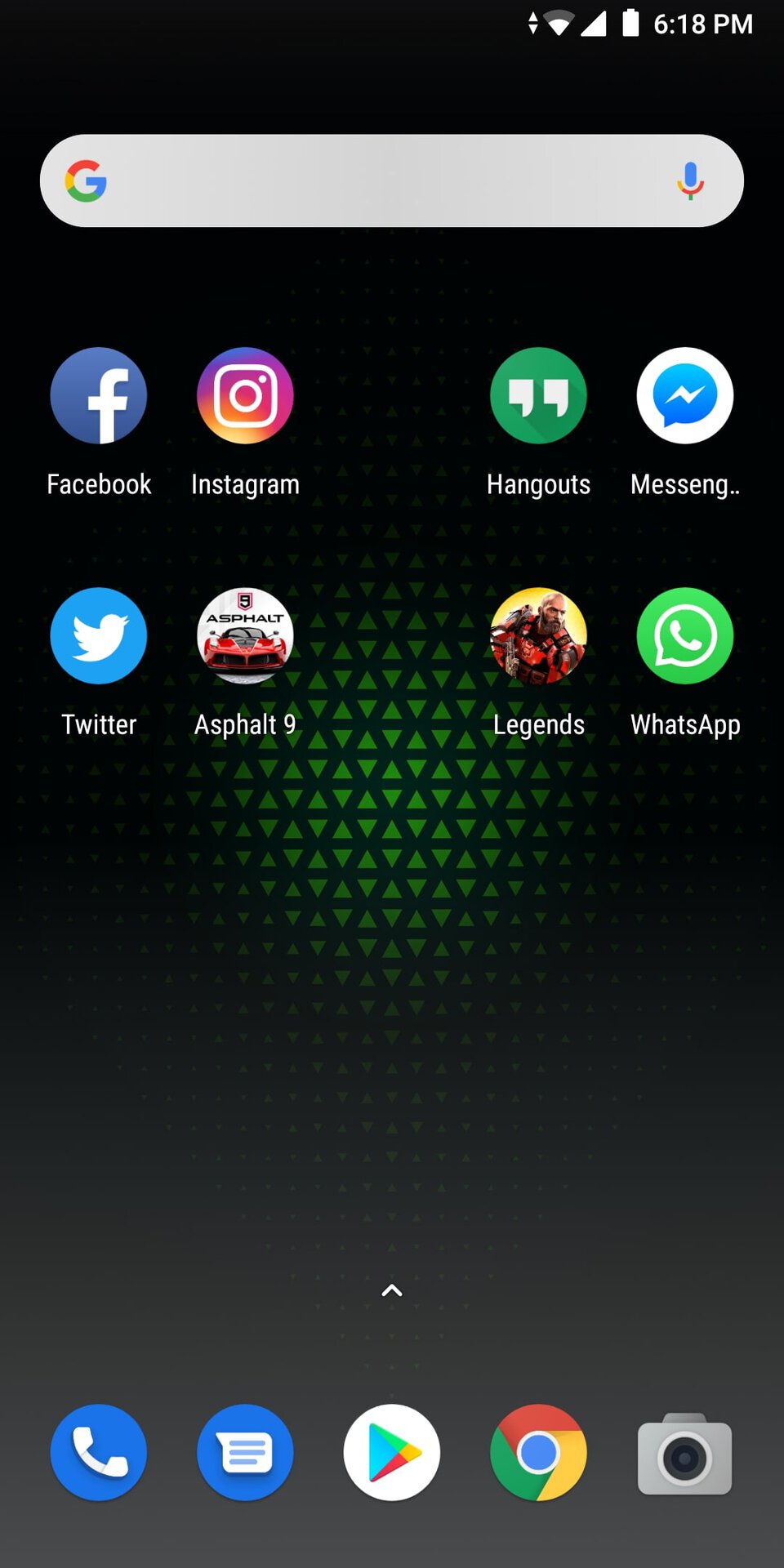Open the Chrome browser

pos(538,1453)
